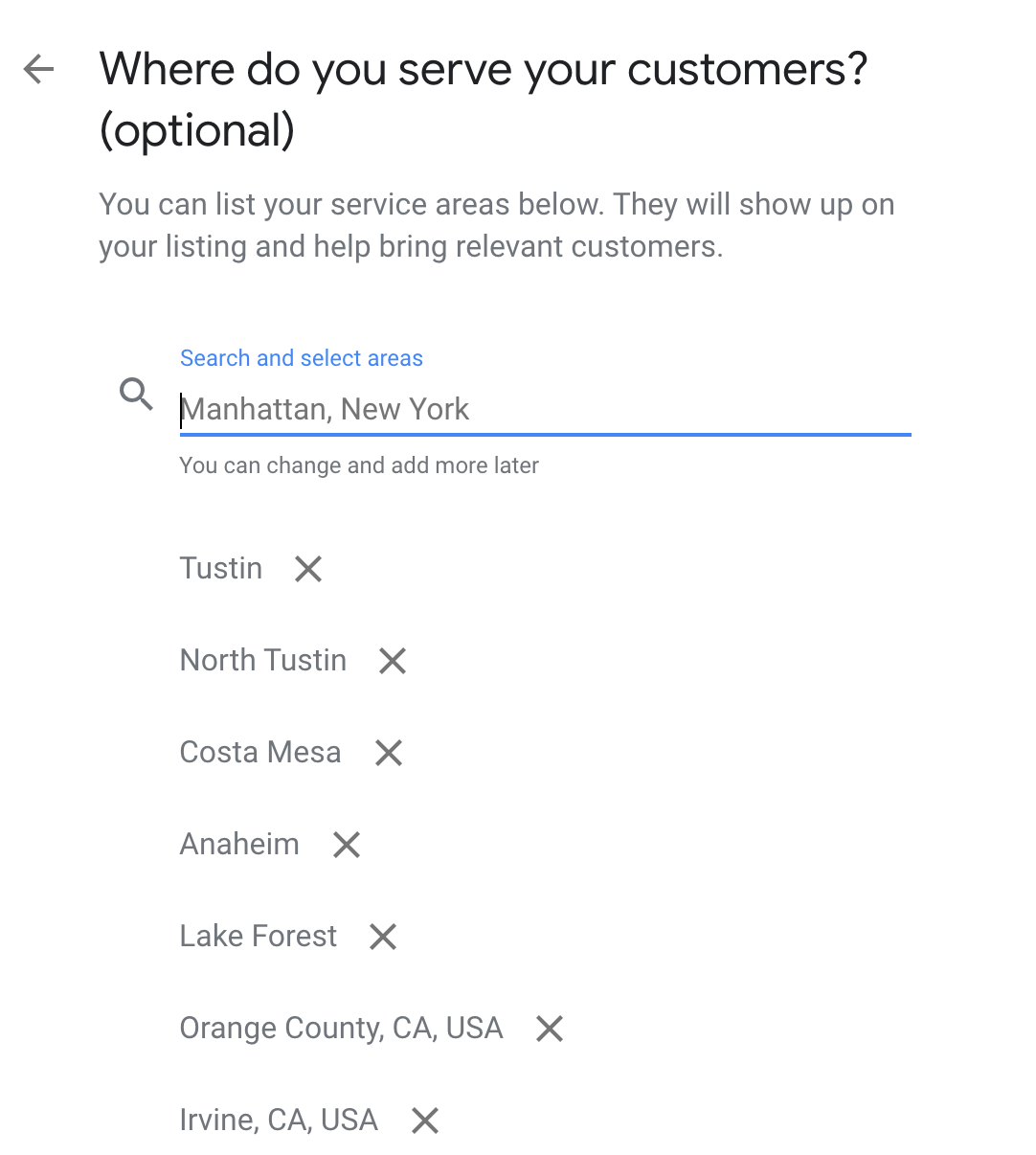Focus the Search and select areas field

click(544, 410)
